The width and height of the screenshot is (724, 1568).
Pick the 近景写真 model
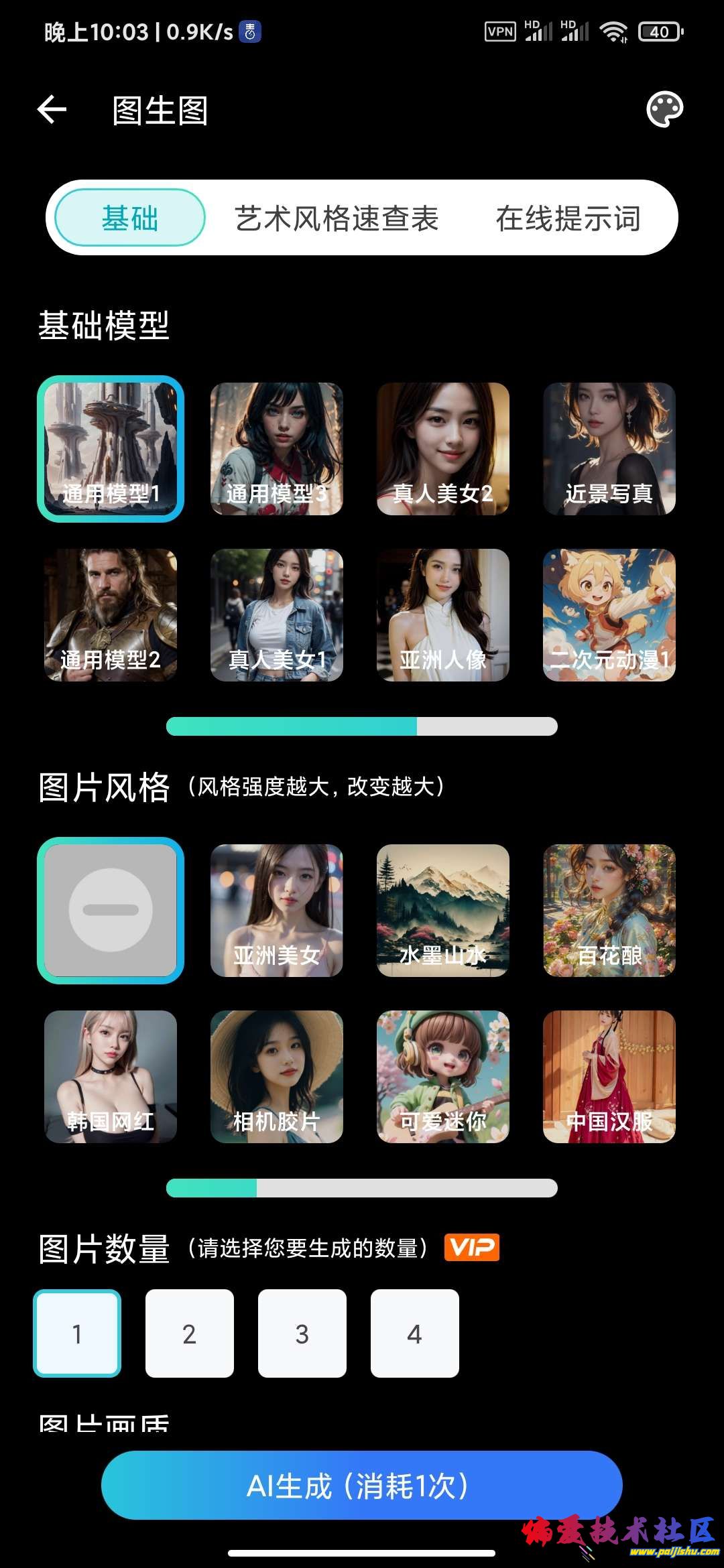click(x=609, y=448)
